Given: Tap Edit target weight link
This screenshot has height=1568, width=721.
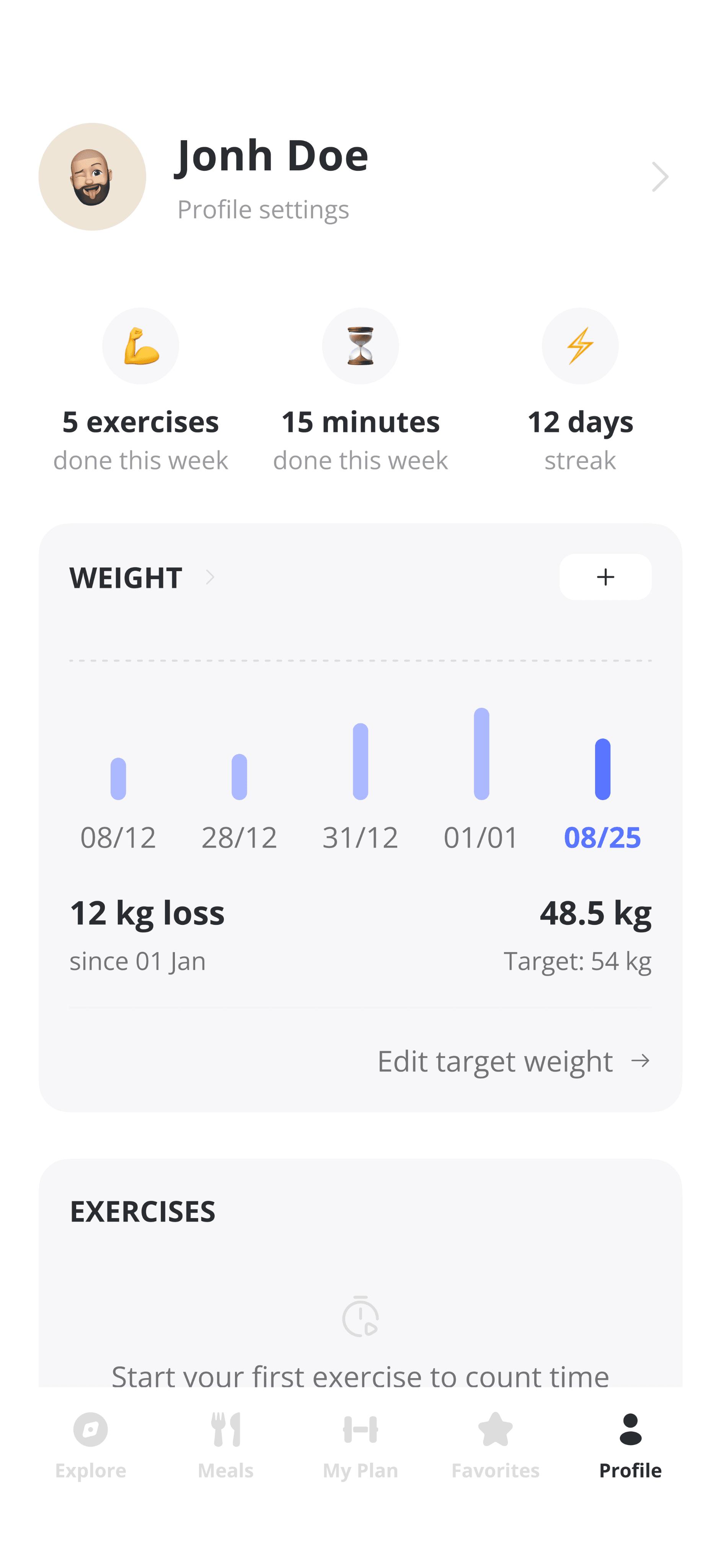Looking at the screenshot, I should [514, 1061].
